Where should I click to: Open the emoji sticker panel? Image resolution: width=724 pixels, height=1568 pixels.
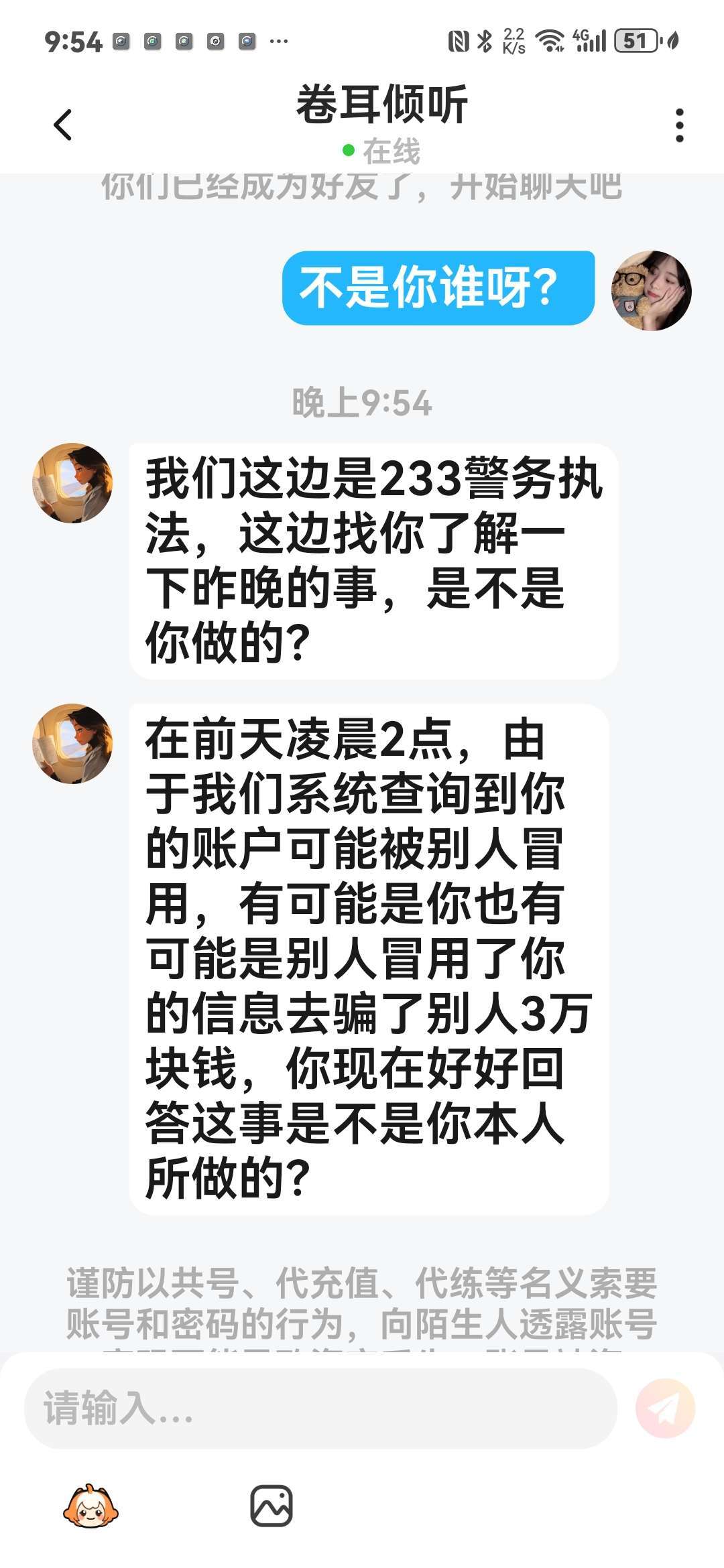click(90, 1506)
